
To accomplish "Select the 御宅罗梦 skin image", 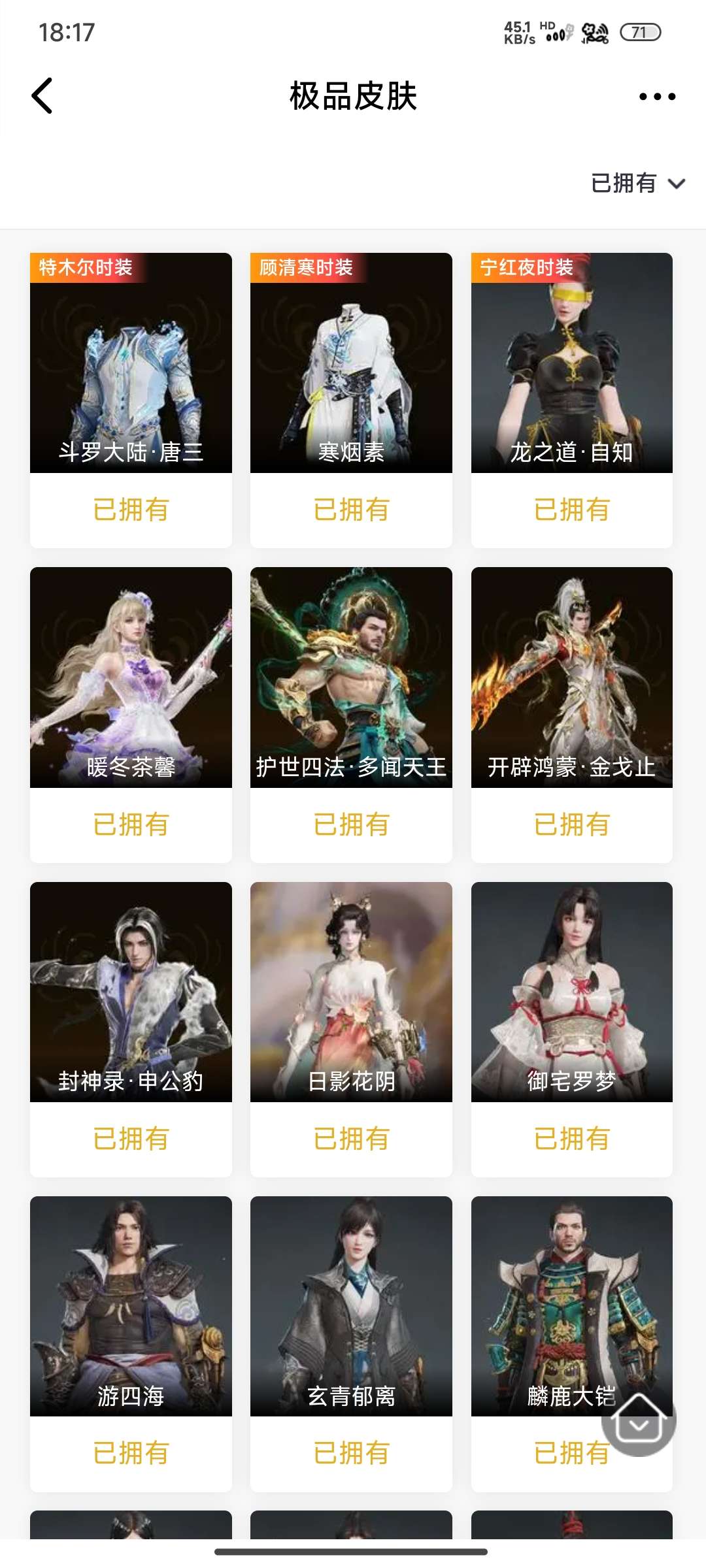I will click(571, 990).
